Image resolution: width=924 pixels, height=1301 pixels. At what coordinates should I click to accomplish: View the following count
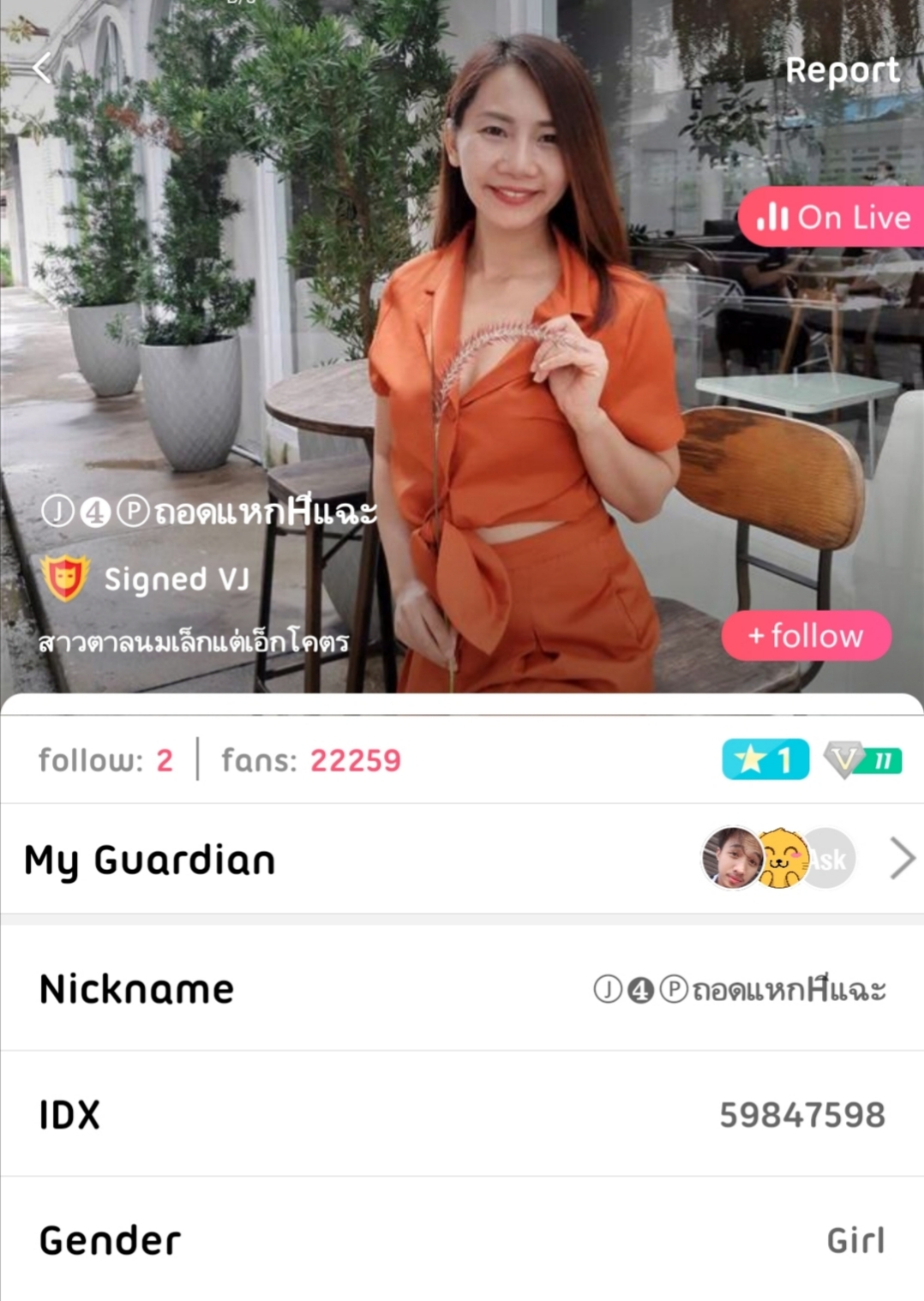click(x=105, y=760)
